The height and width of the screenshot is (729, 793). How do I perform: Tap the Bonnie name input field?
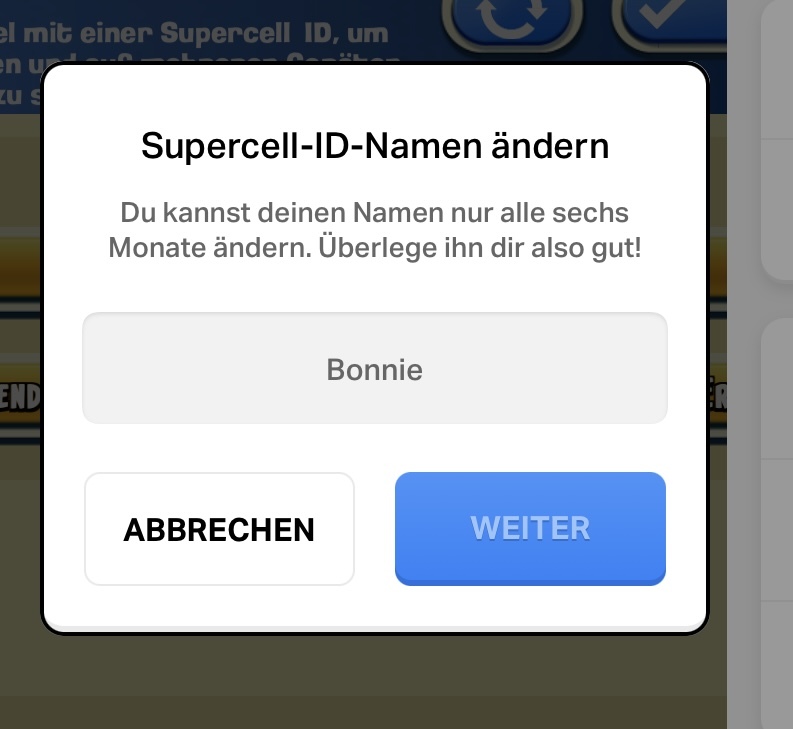pyautogui.click(x=374, y=369)
